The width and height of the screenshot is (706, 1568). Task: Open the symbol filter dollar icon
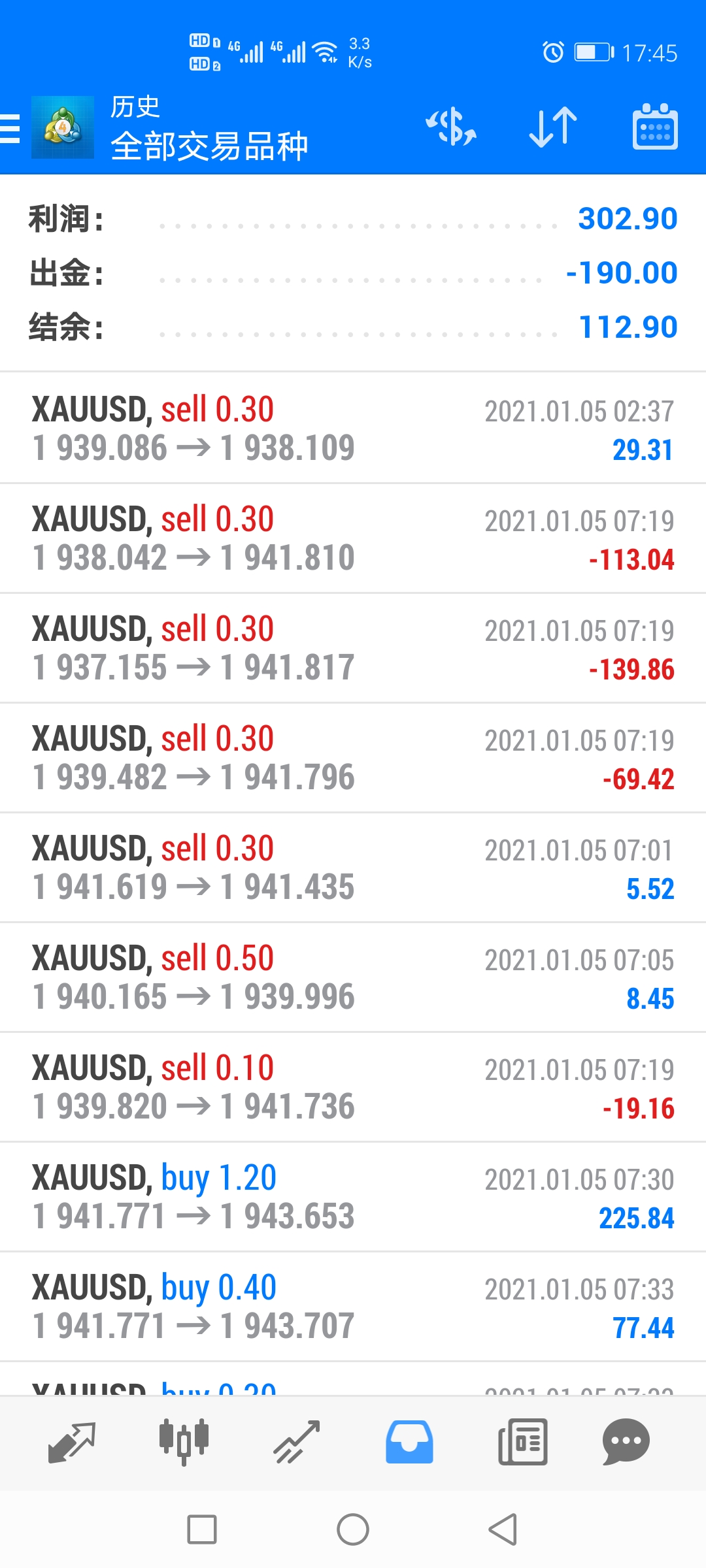pyautogui.click(x=451, y=127)
